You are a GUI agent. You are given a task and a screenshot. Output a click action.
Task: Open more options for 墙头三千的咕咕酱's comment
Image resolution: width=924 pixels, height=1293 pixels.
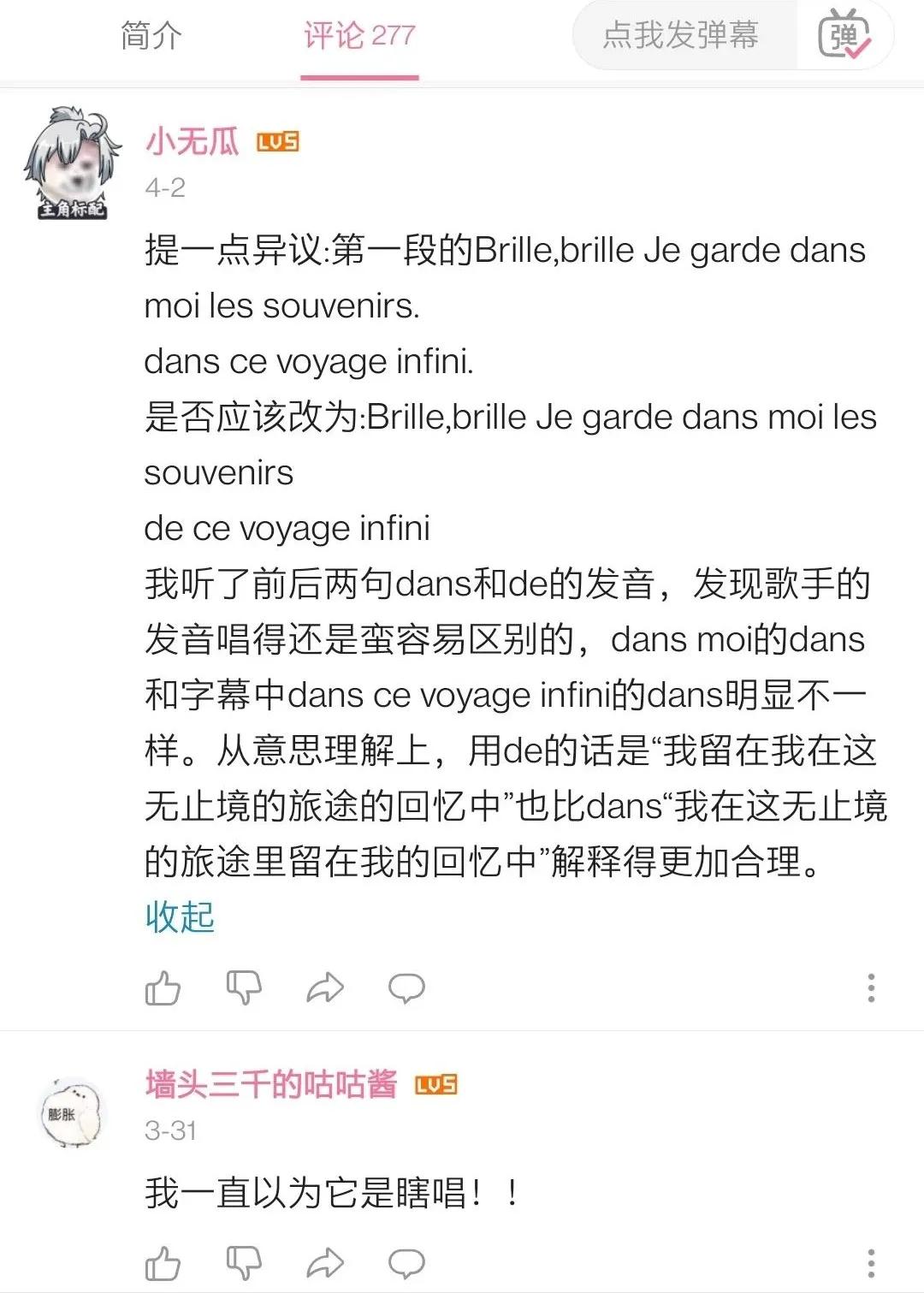[x=871, y=1263]
